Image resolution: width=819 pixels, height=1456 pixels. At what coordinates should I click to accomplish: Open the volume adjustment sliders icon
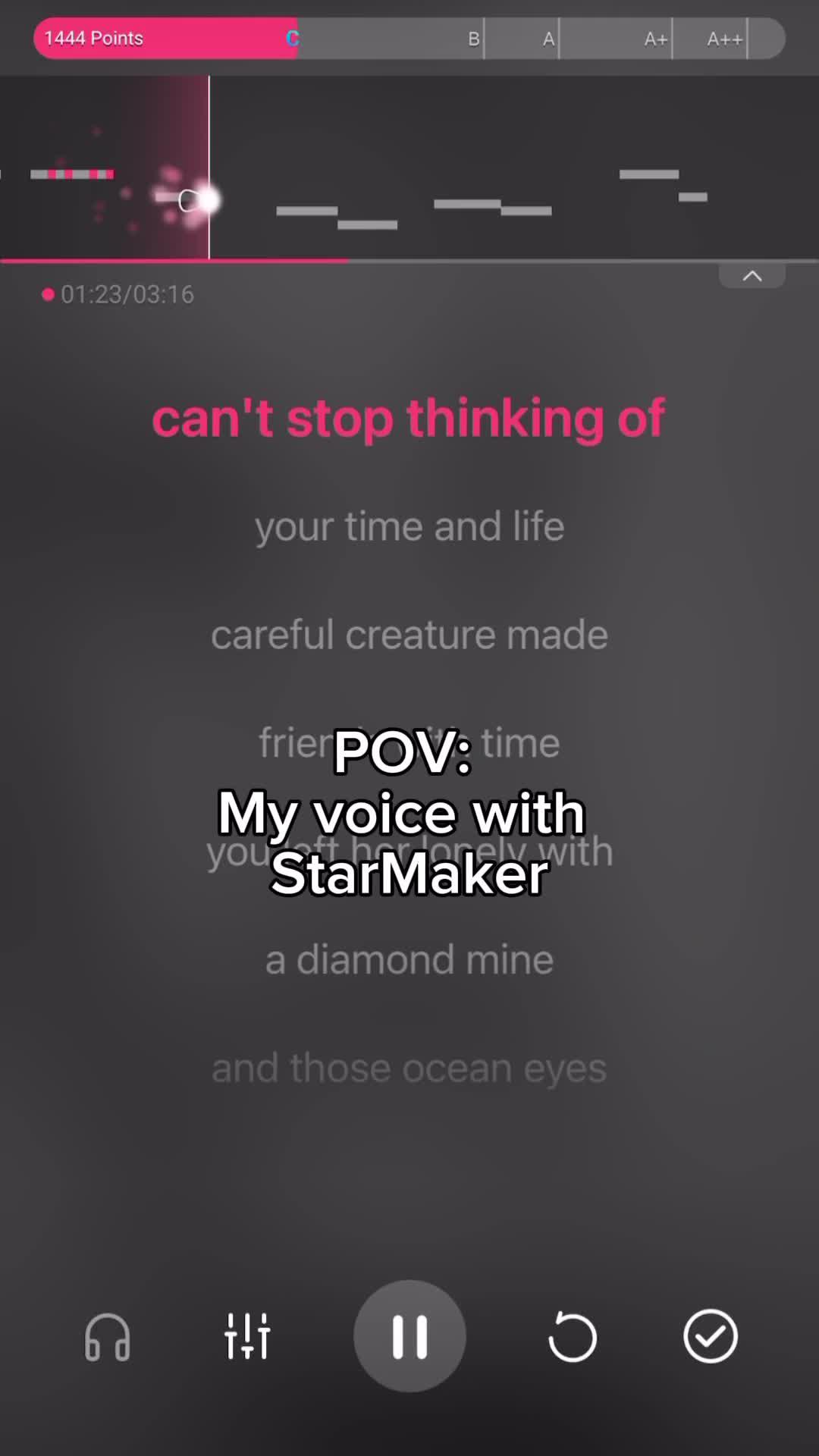[x=246, y=1336]
